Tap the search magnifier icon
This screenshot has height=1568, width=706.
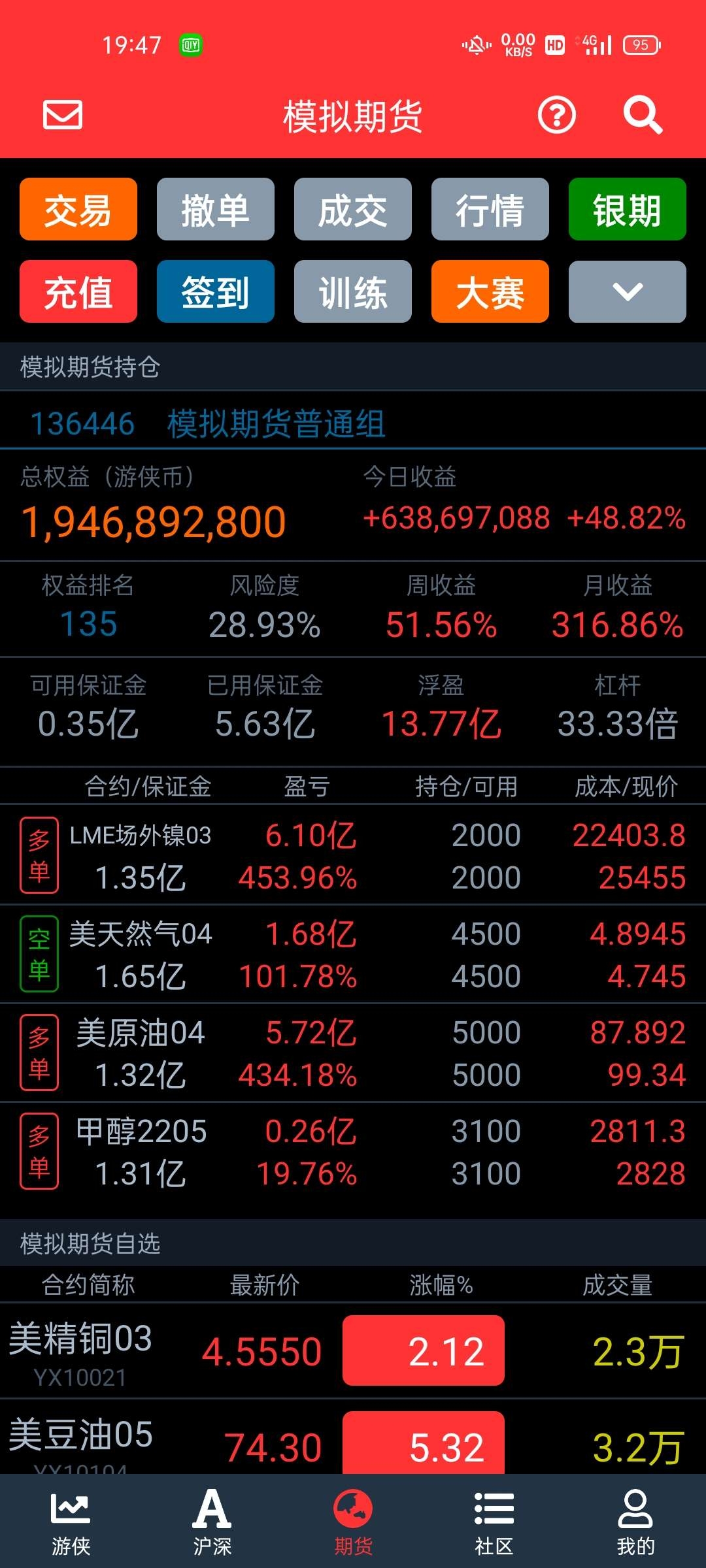pos(643,116)
